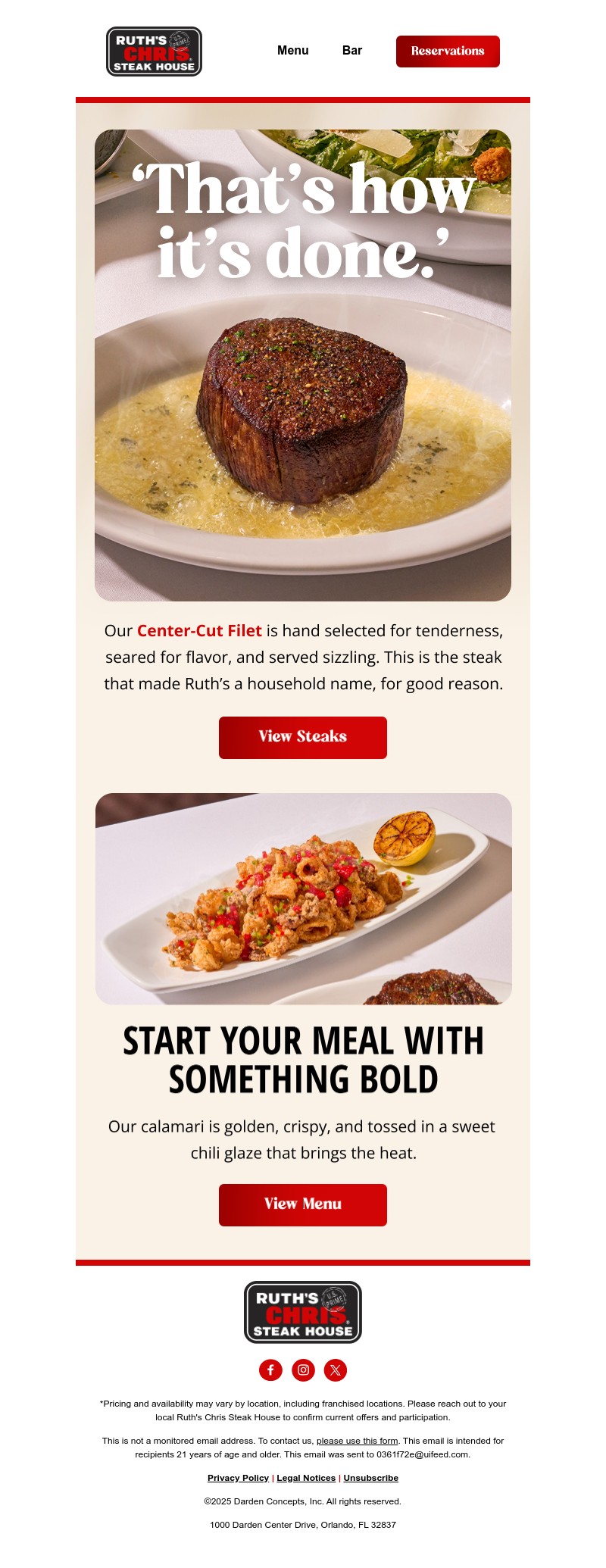This screenshot has height=1568, width=606.
Task: Click the Reservations button
Action: pyautogui.click(x=447, y=51)
